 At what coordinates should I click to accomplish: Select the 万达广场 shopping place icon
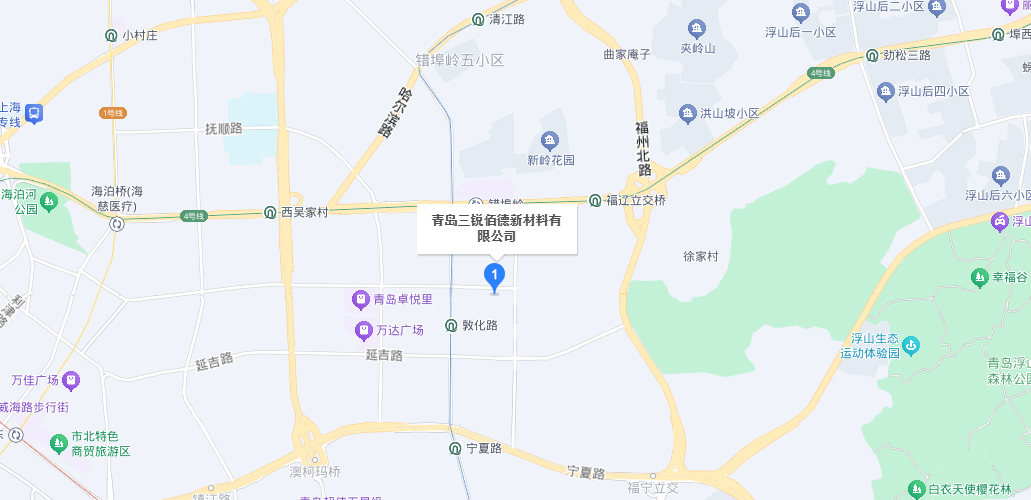pos(362,330)
